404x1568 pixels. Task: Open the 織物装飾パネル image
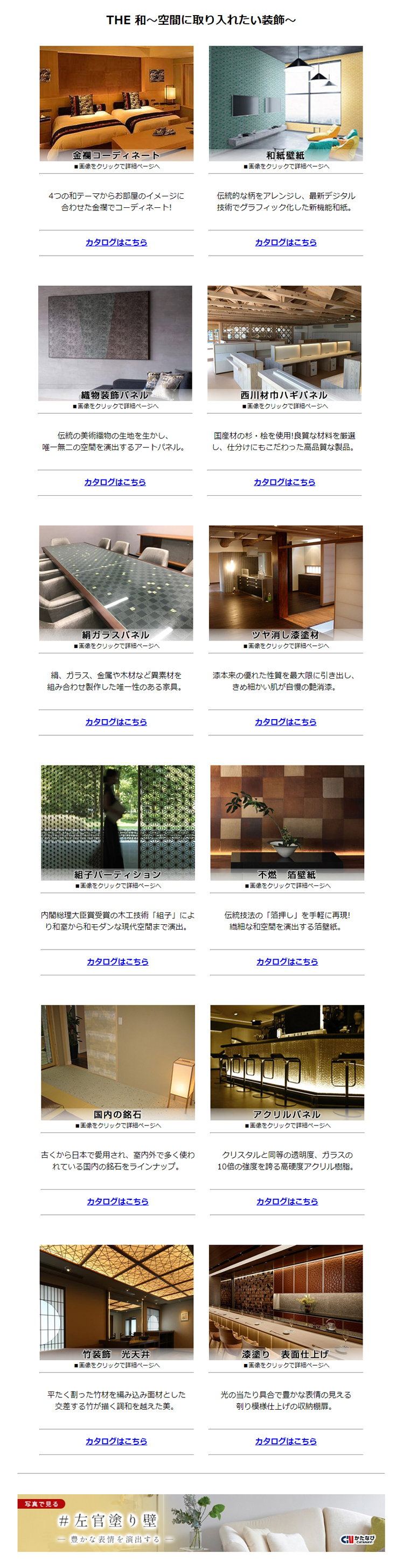coord(115,343)
